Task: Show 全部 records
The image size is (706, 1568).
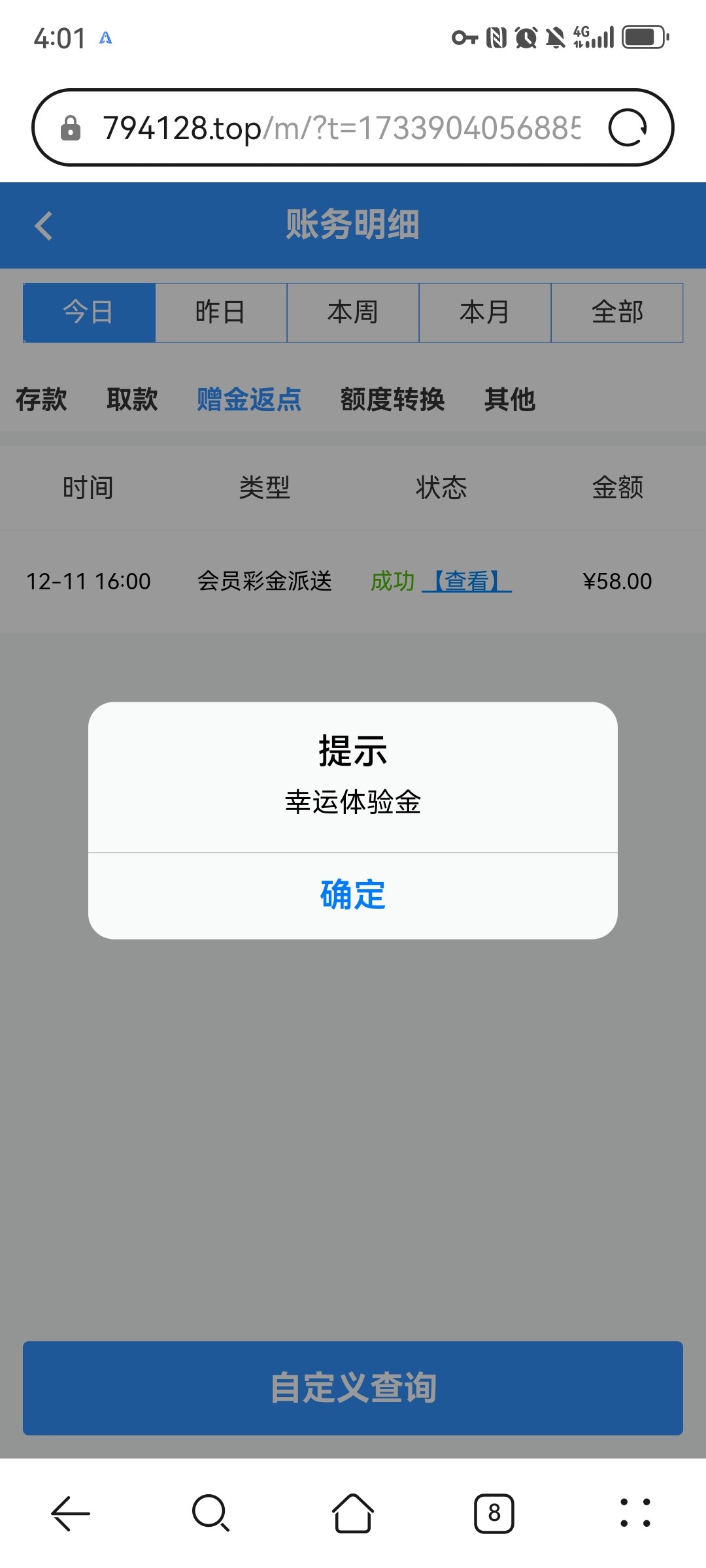Action: click(x=617, y=312)
